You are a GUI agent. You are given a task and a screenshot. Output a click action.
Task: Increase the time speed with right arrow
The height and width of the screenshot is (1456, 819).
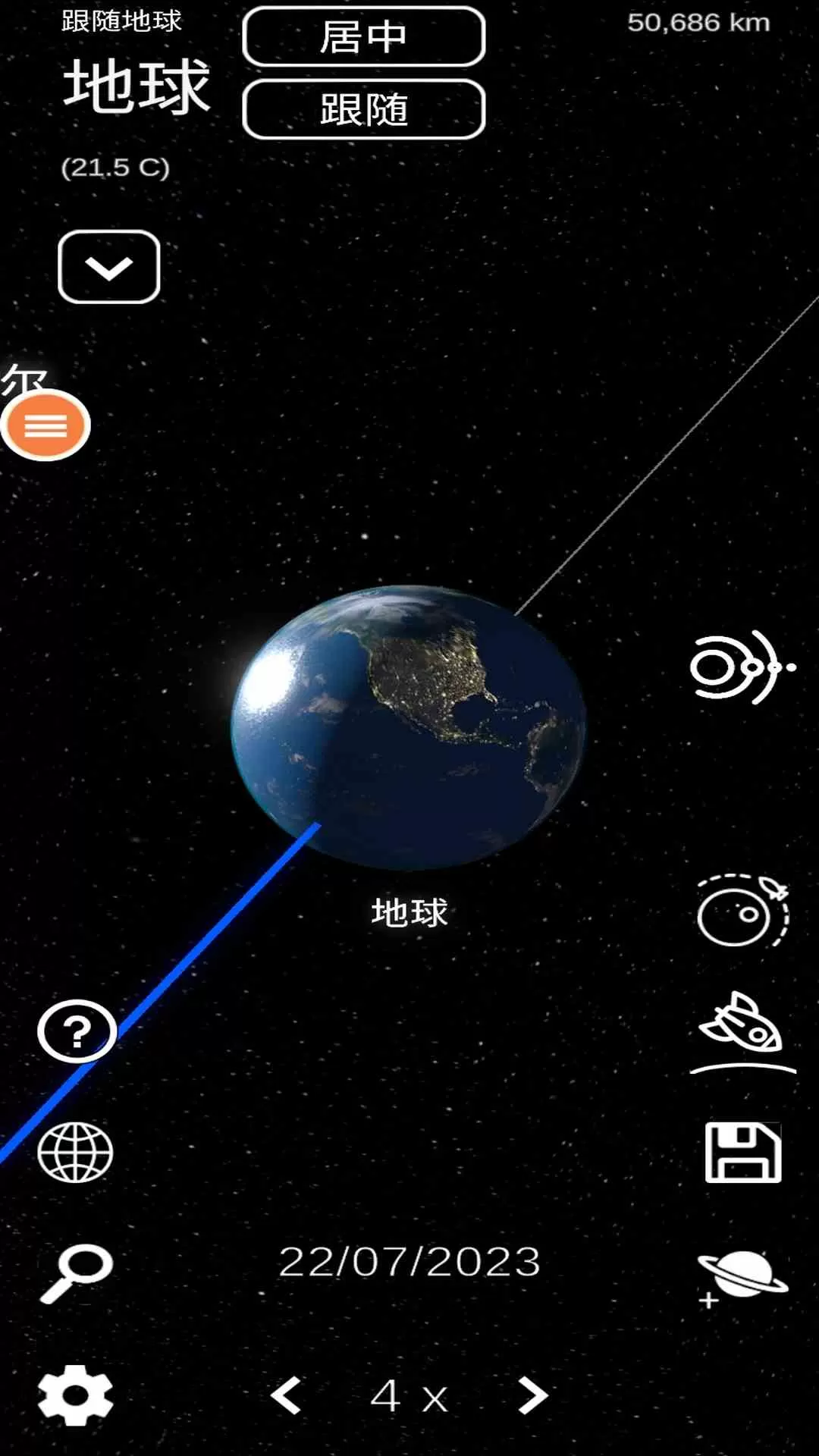tap(532, 1395)
